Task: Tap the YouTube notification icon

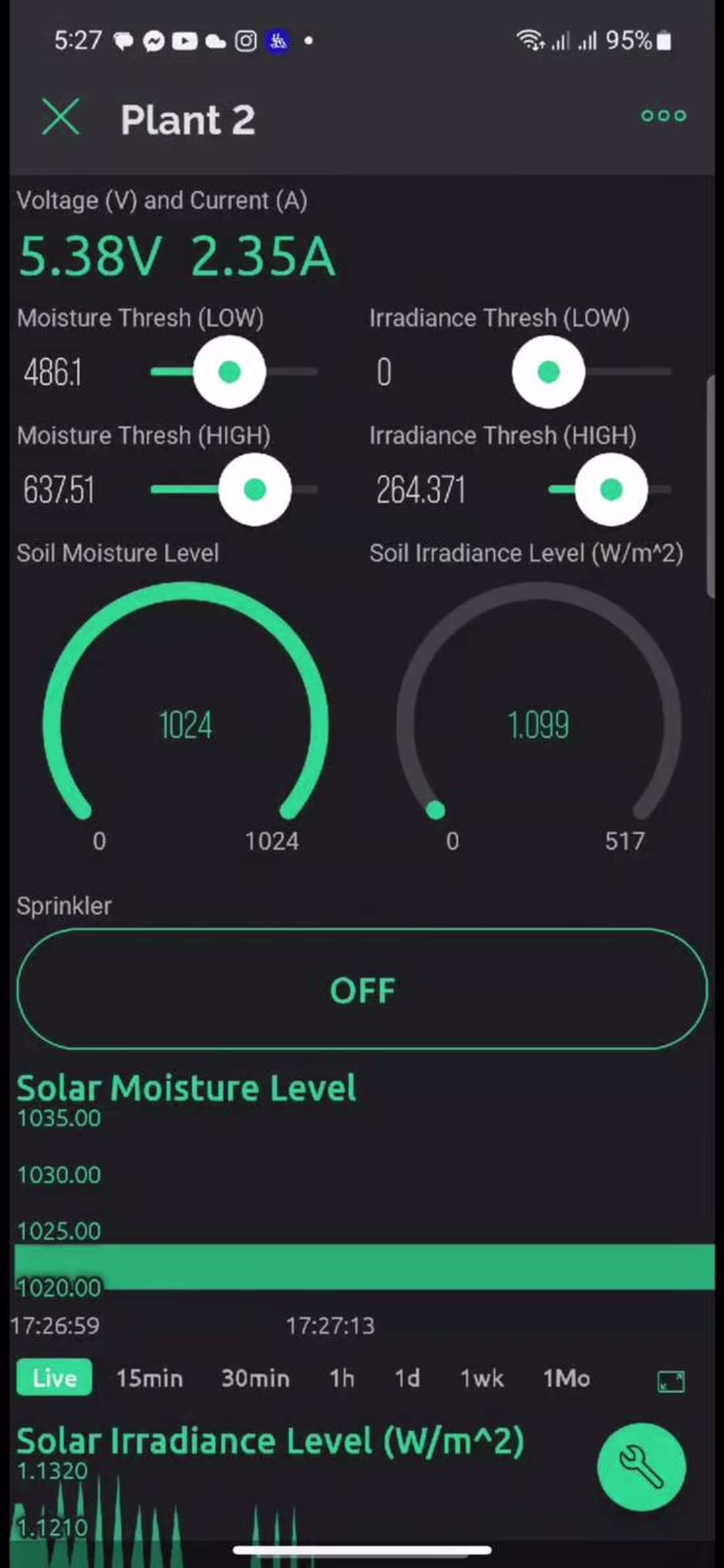Action: click(x=184, y=41)
